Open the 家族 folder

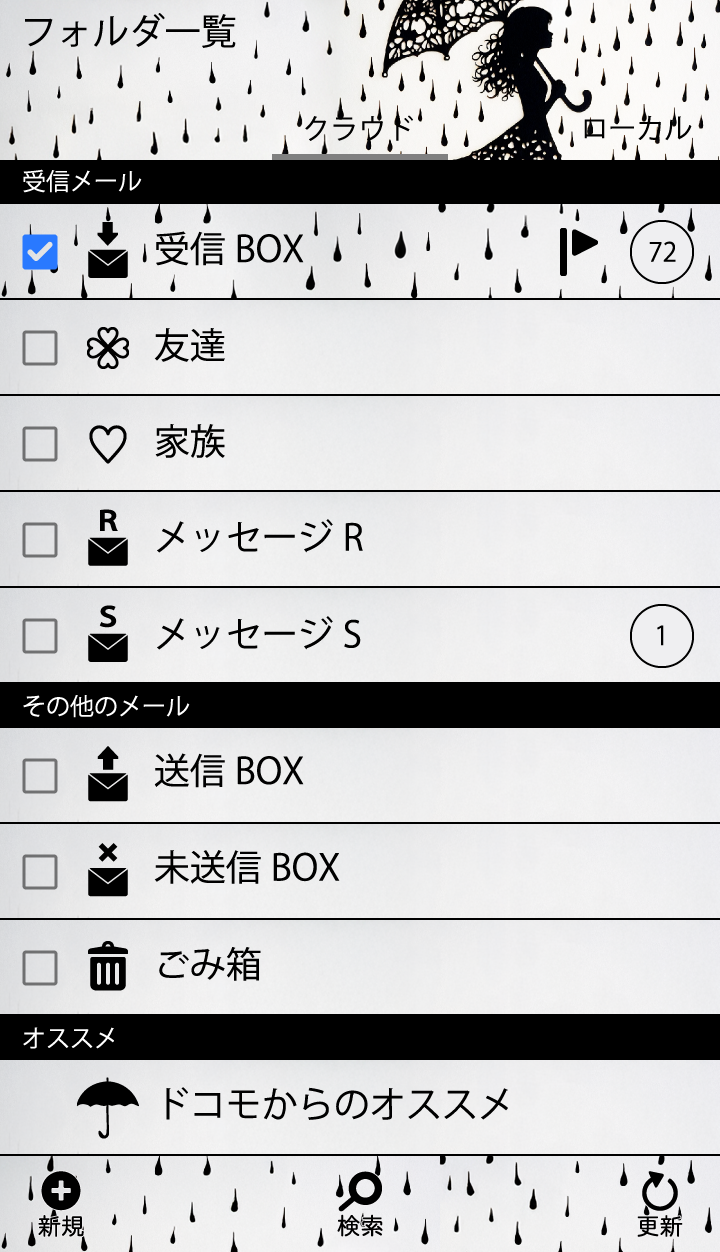pos(190,443)
